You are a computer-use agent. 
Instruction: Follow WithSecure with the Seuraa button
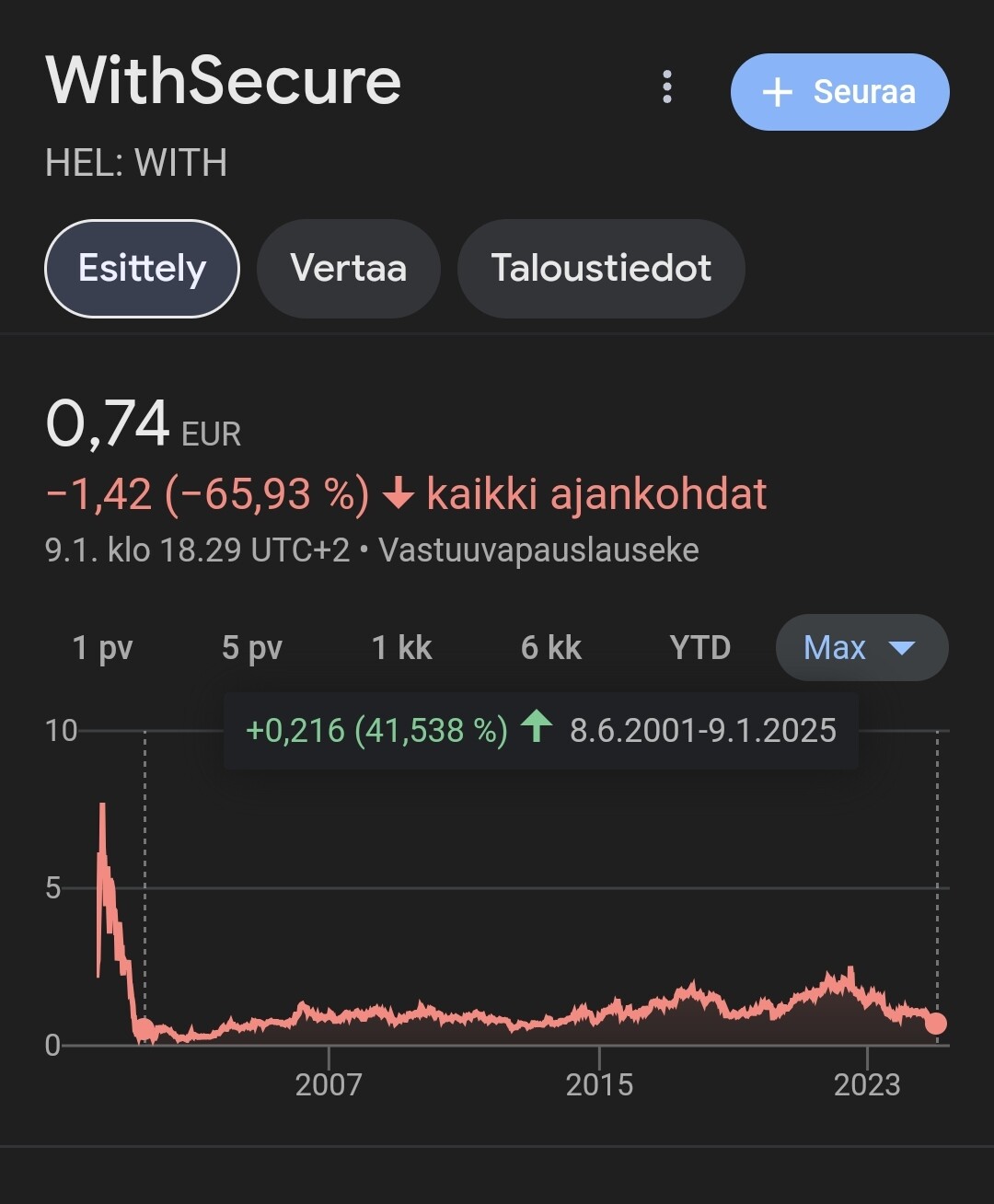(839, 92)
